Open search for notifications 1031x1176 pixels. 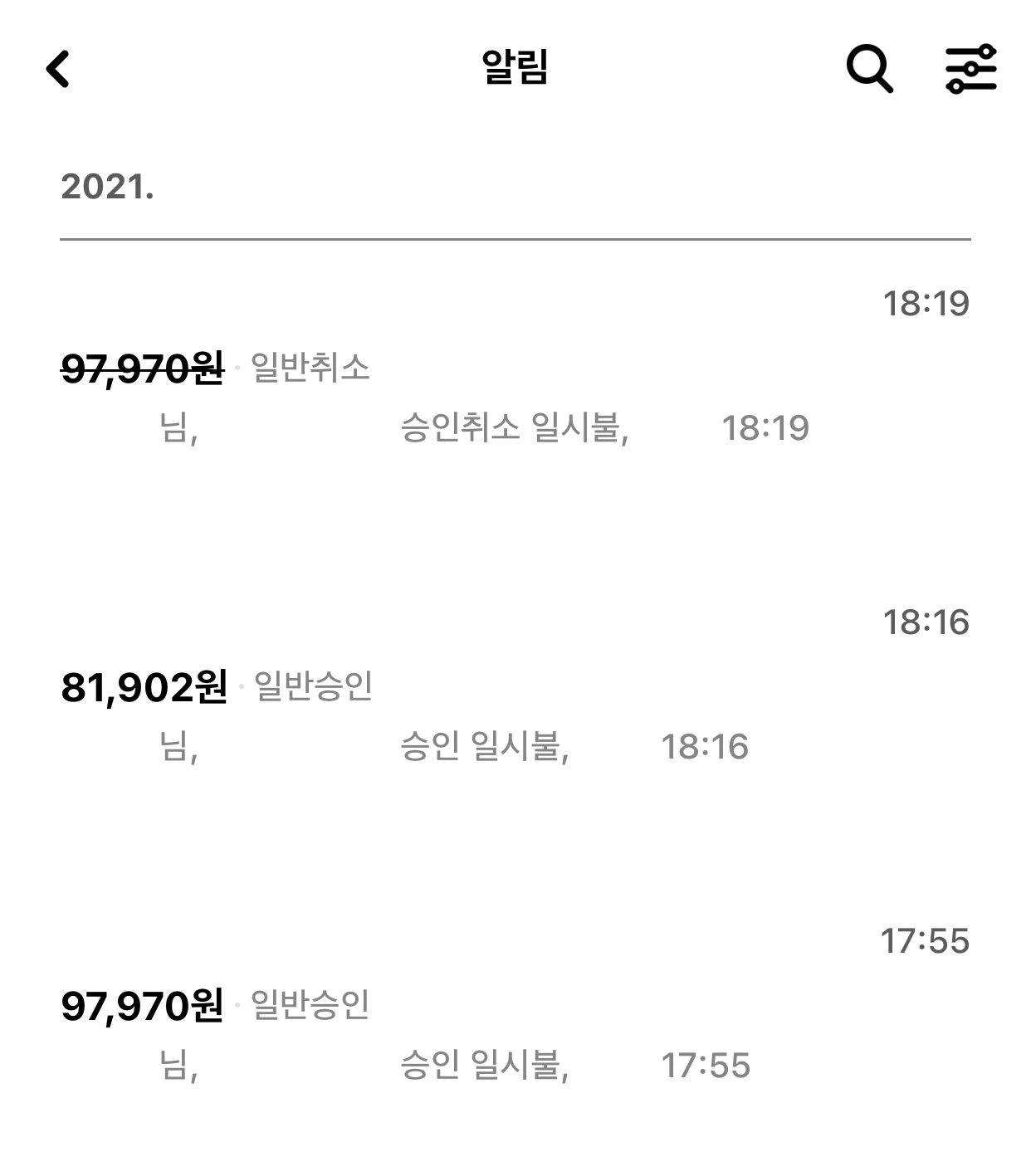pyautogui.click(x=869, y=69)
